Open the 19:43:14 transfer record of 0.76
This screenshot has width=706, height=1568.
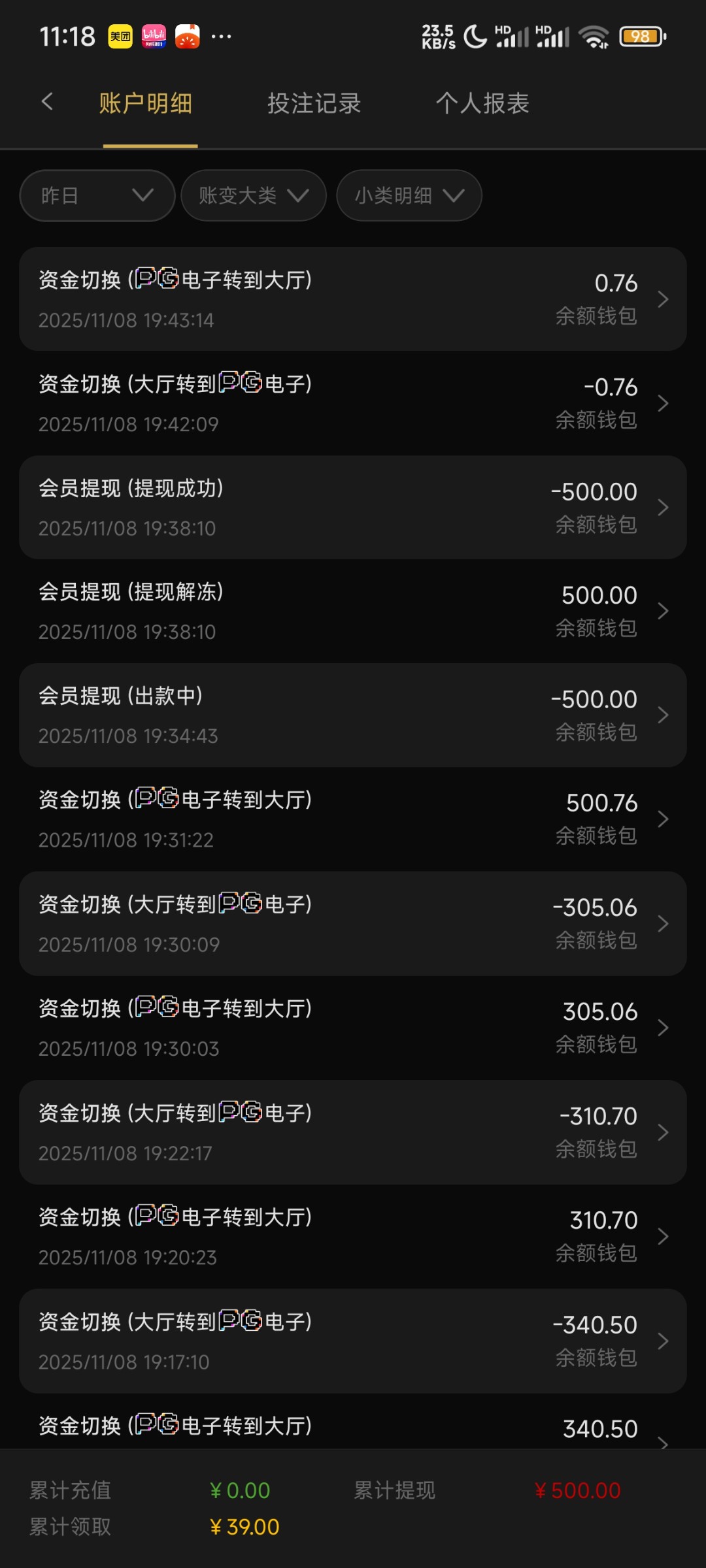click(x=353, y=299)
